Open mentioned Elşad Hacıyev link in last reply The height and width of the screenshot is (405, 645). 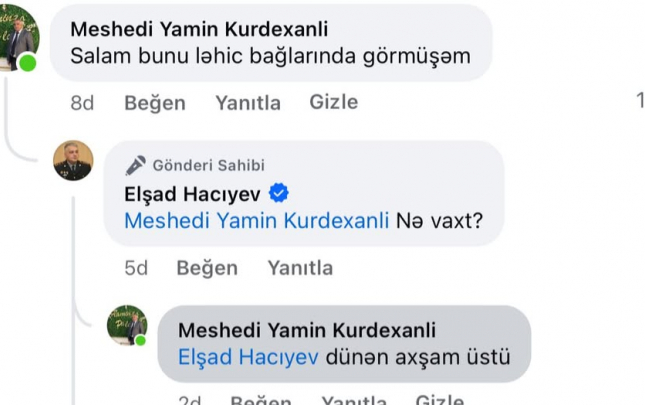pyautogui.click(x=247, y=357)
